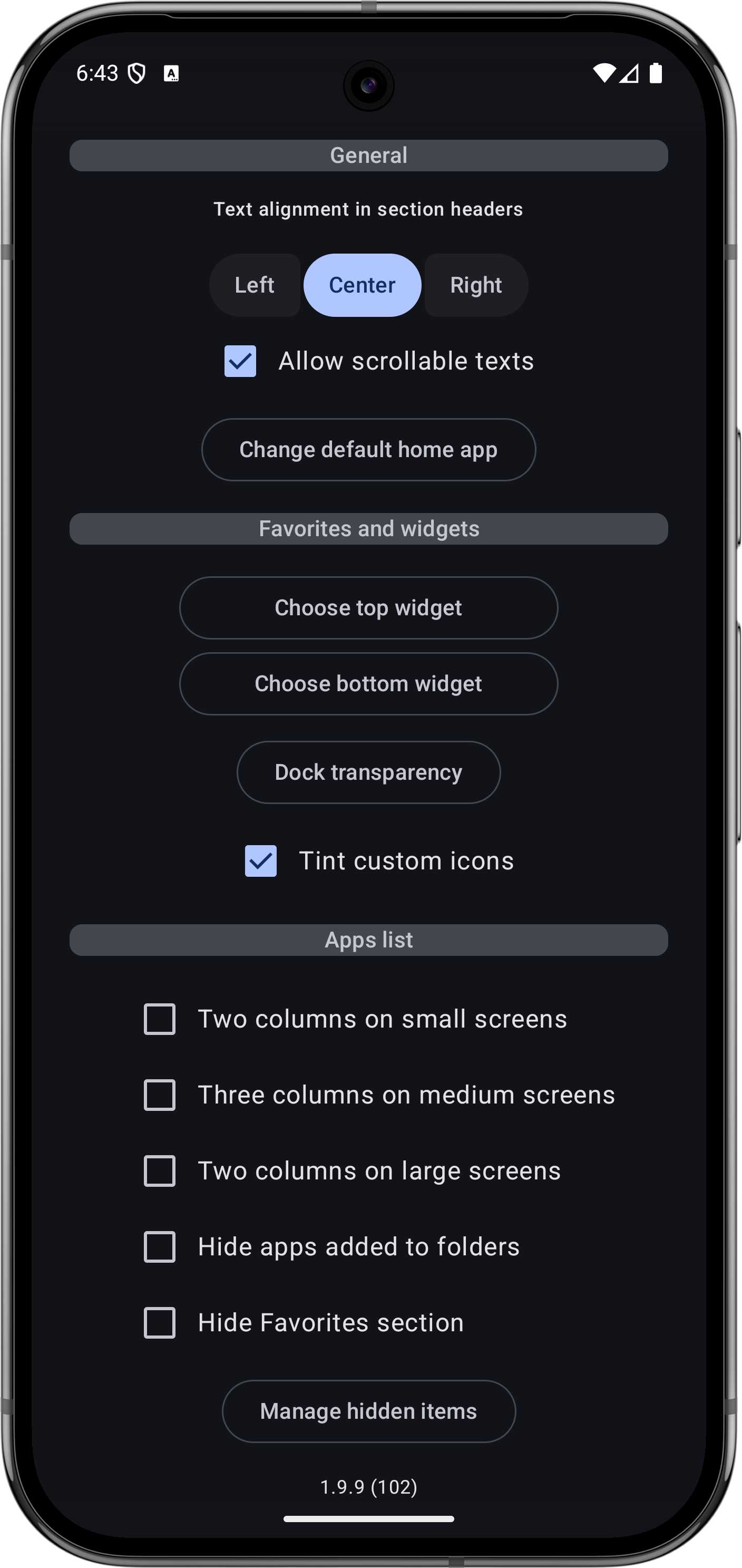The image size is (742, 1568).
Task: Open Choose top widget
Action: click(x=368, y=607)
